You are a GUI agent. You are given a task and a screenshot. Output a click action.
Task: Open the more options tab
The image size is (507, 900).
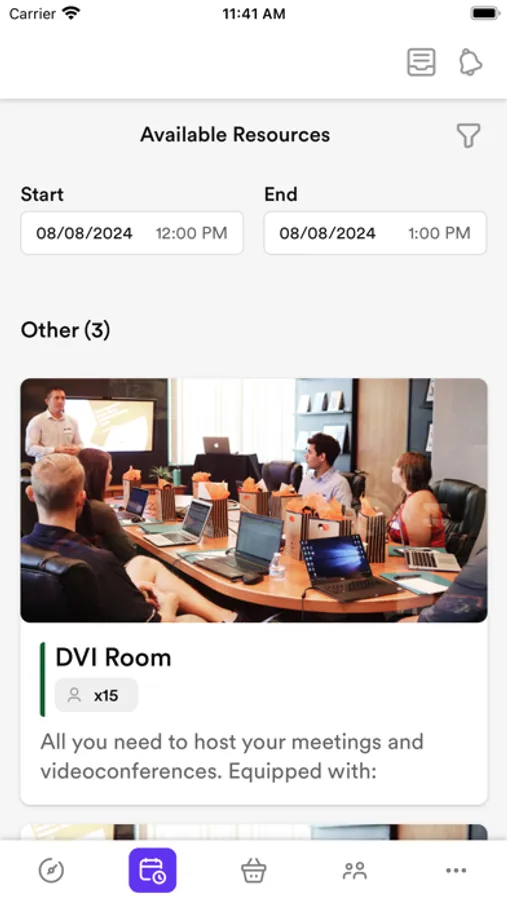(x=456, y=871)
